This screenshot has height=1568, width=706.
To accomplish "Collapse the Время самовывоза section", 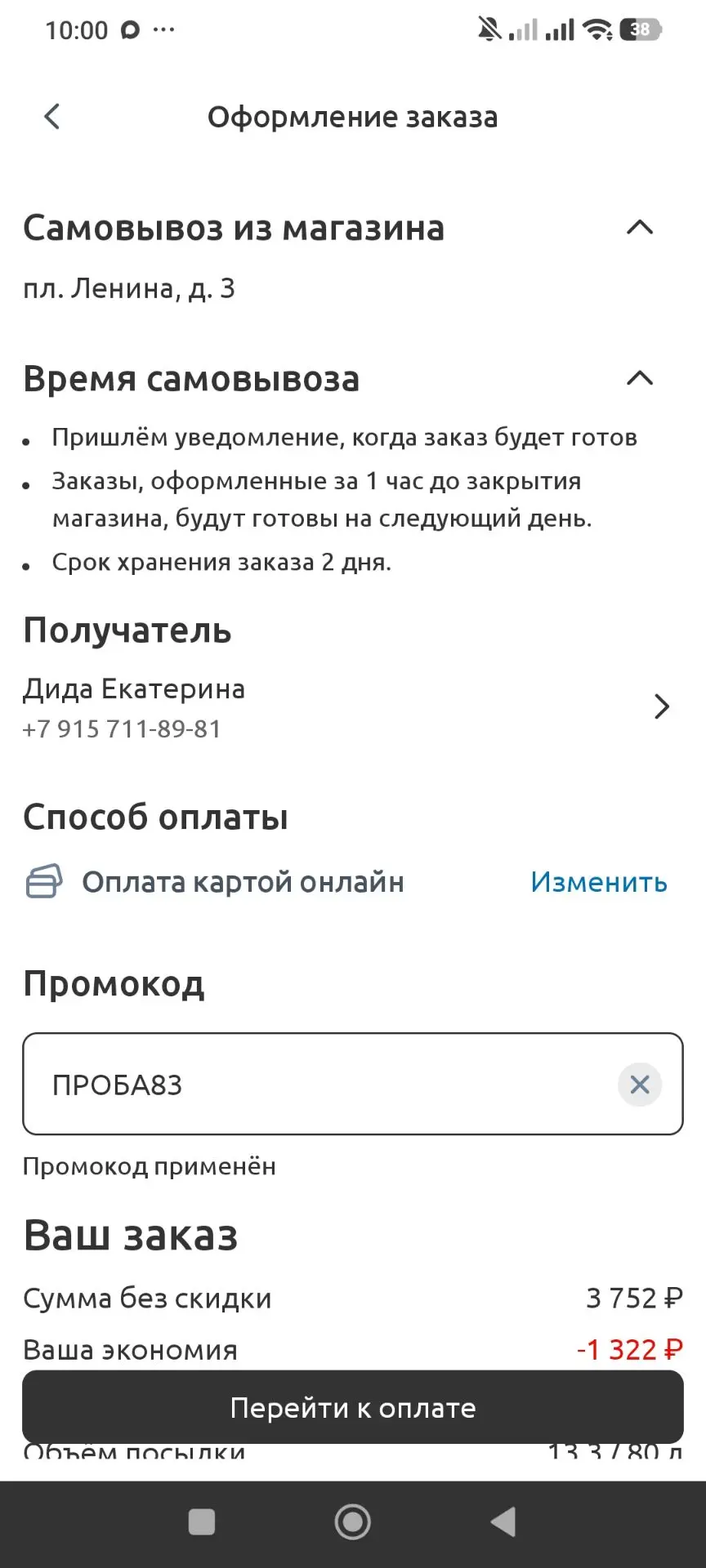I will (x=640, y=378).
